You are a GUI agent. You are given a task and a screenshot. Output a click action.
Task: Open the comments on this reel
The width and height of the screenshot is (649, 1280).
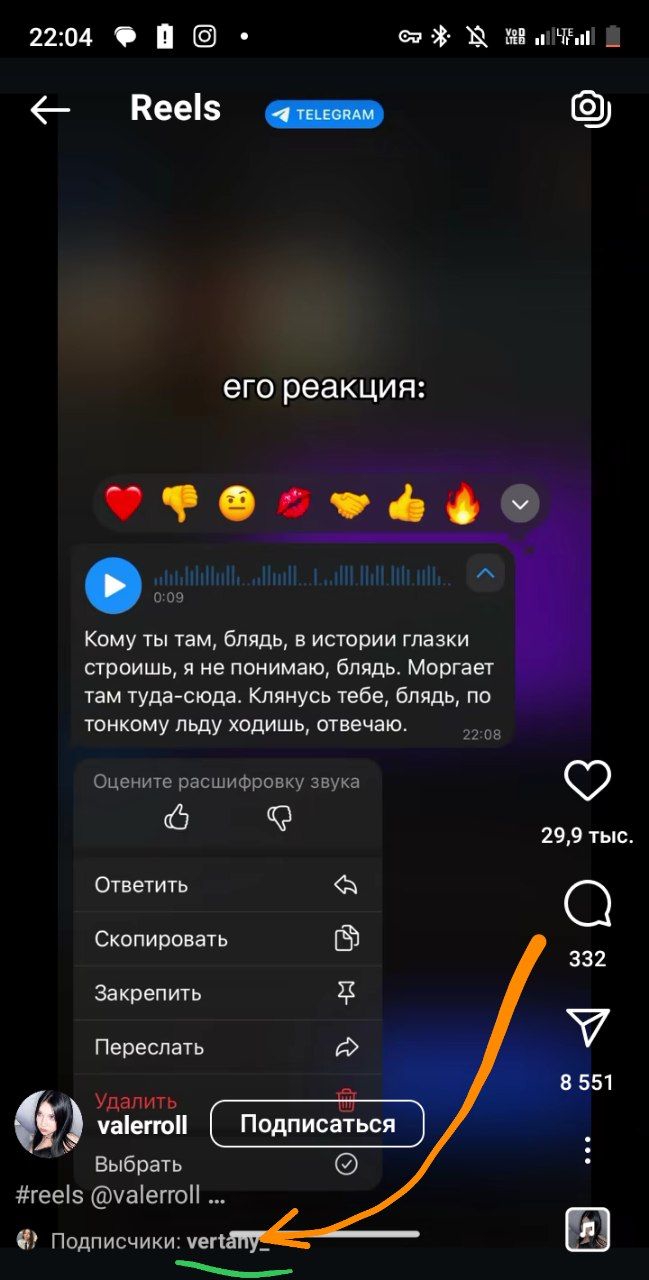(x=588, y=905)
